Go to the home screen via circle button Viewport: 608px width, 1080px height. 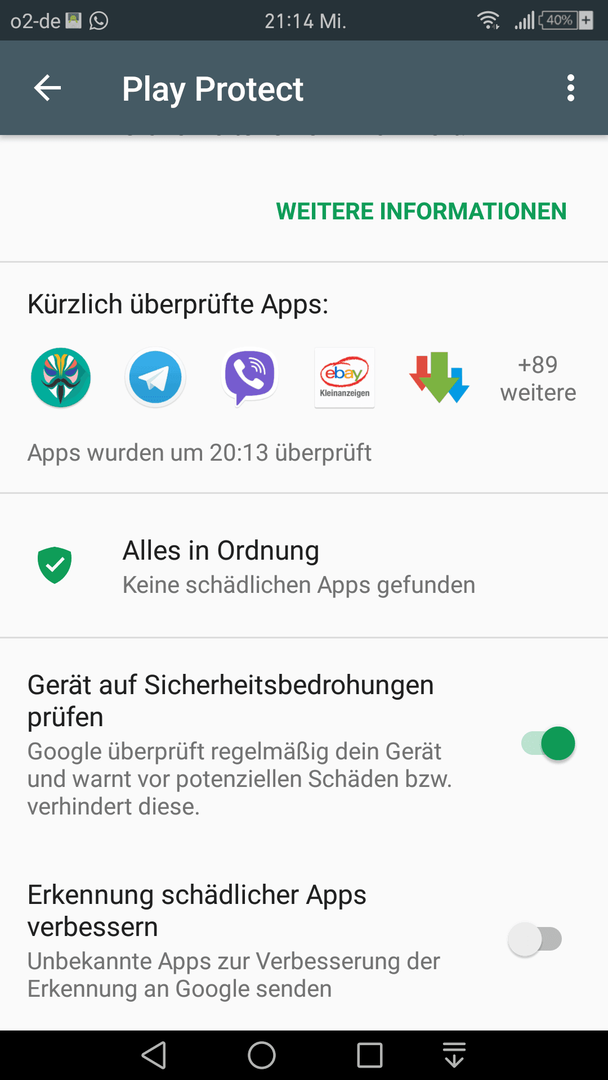262,1055
